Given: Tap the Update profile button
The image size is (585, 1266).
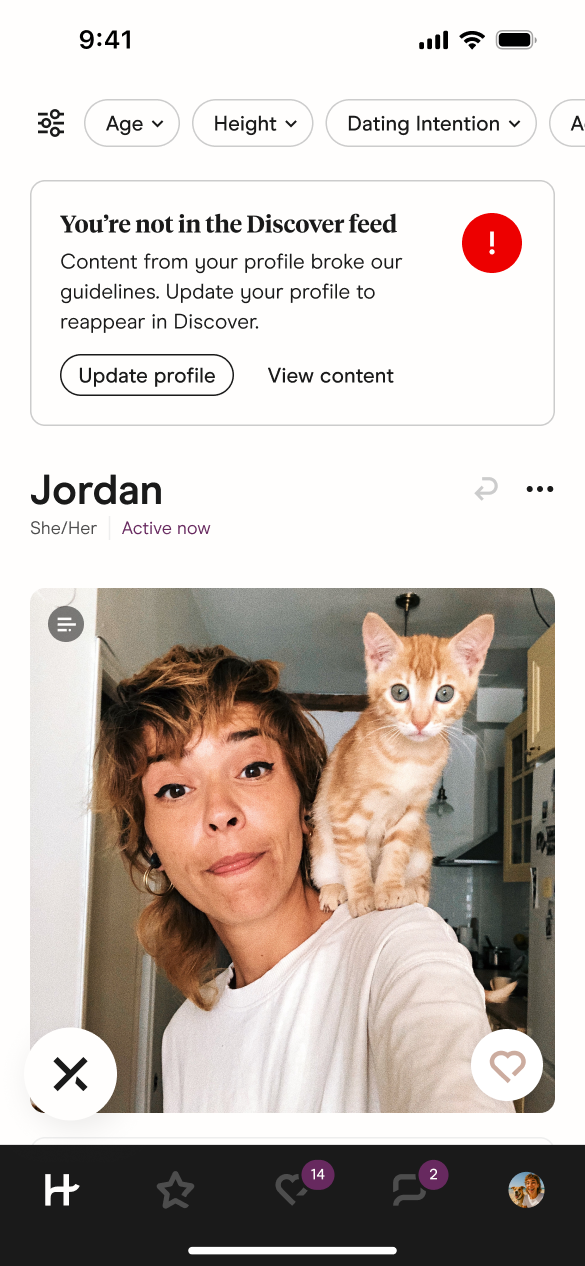Looking at the screenshot, I should [x=147, y=376].
